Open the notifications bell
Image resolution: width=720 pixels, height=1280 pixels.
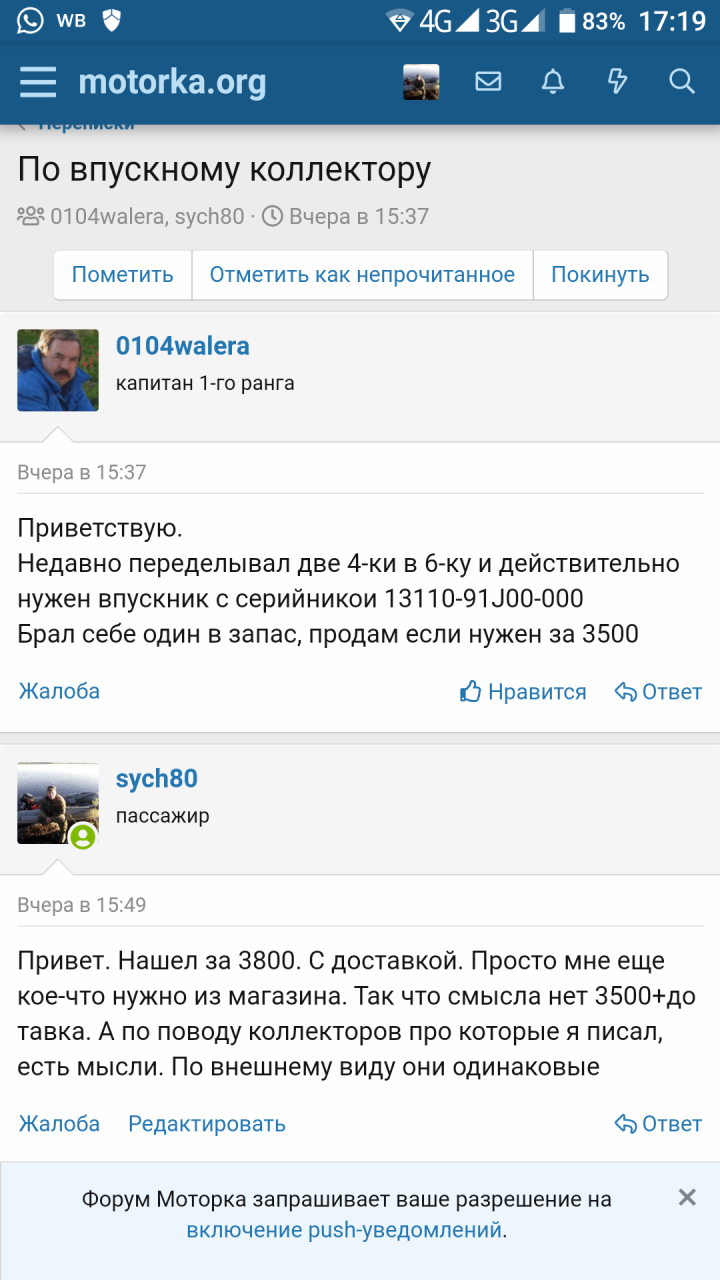pyautogui.click(x=553, y=82)
